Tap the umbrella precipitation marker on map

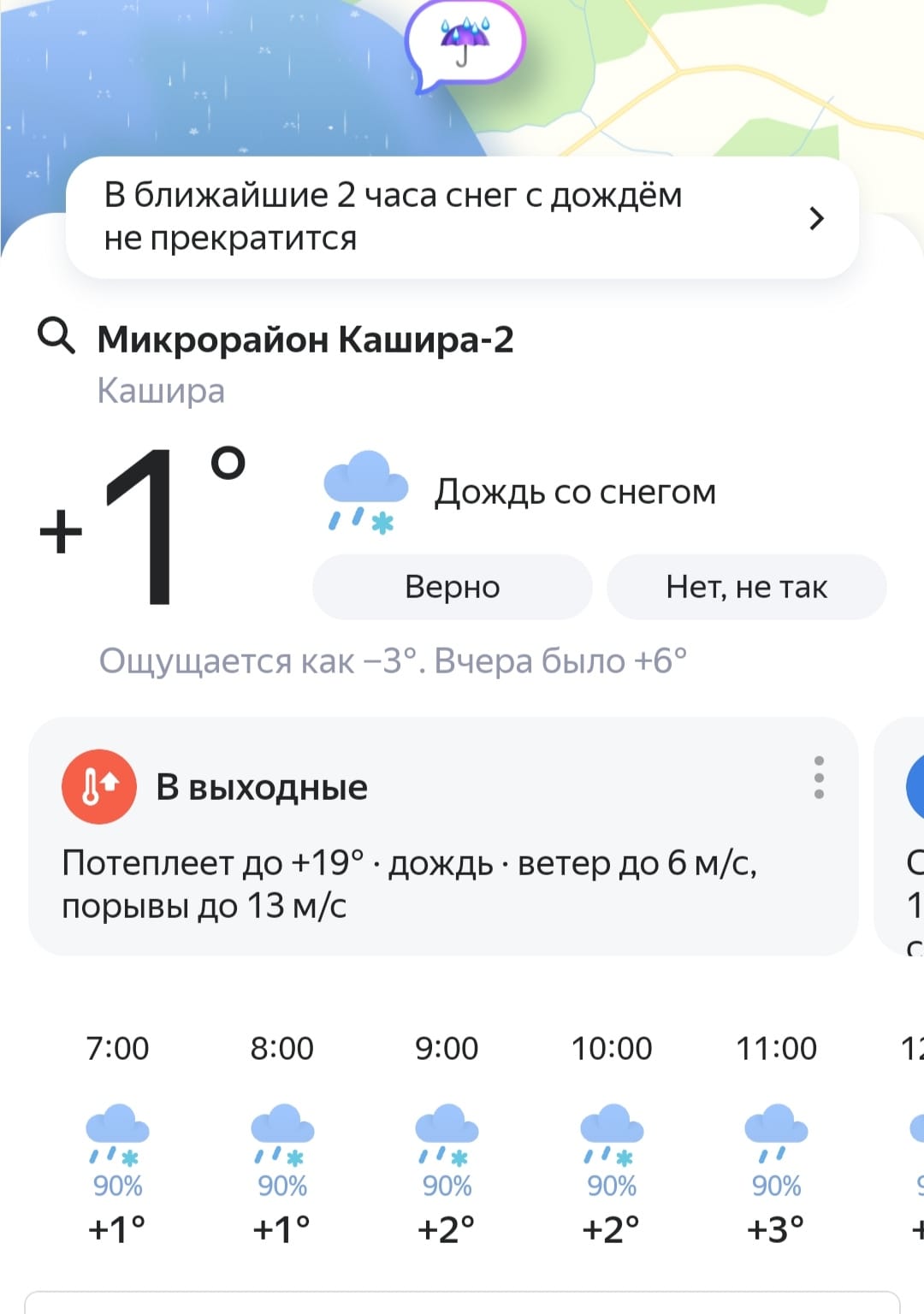point(465,43)
